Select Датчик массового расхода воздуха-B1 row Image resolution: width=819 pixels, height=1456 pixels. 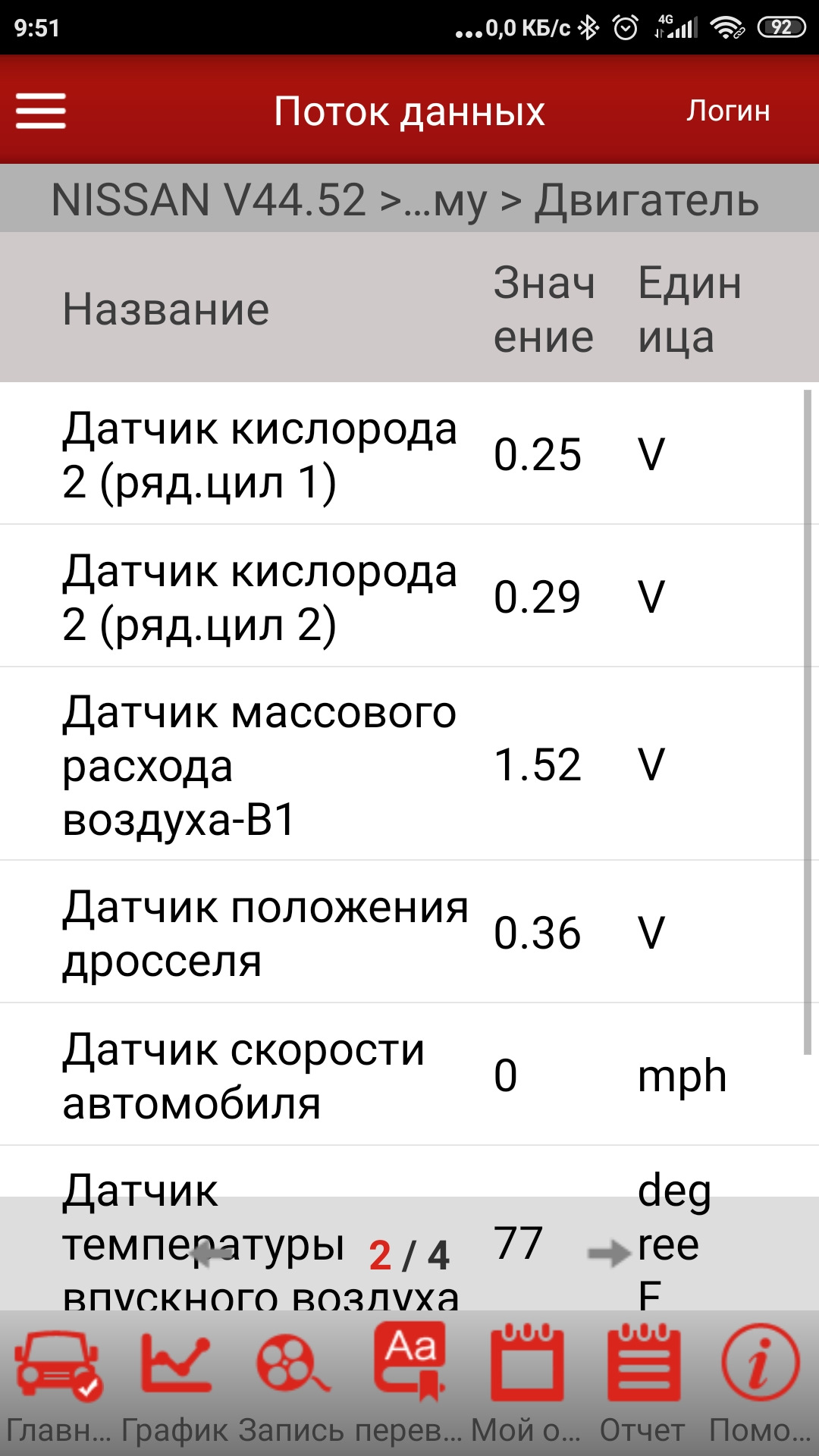coord(402,764)
